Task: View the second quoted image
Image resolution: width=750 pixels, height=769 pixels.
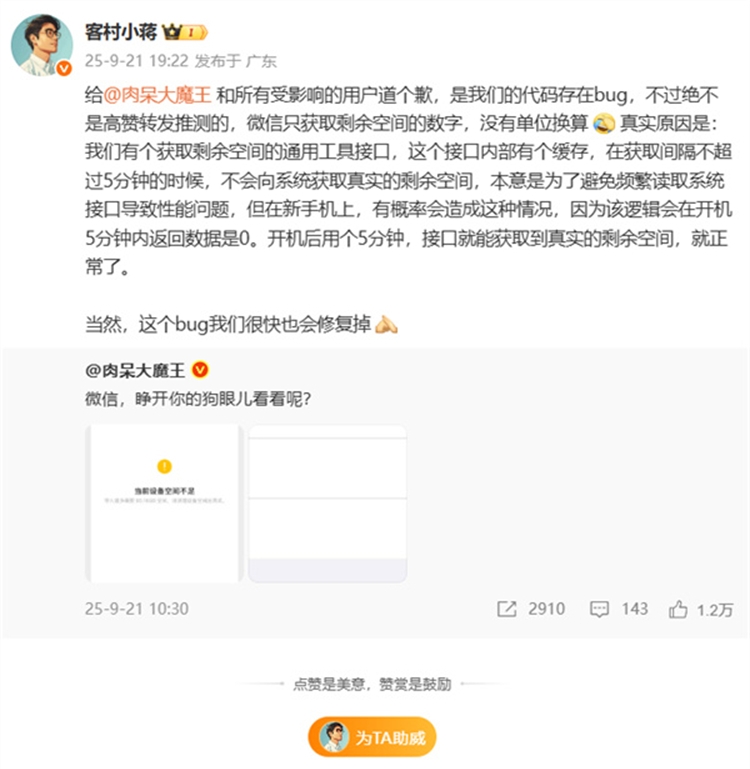Action: [327, 503]
